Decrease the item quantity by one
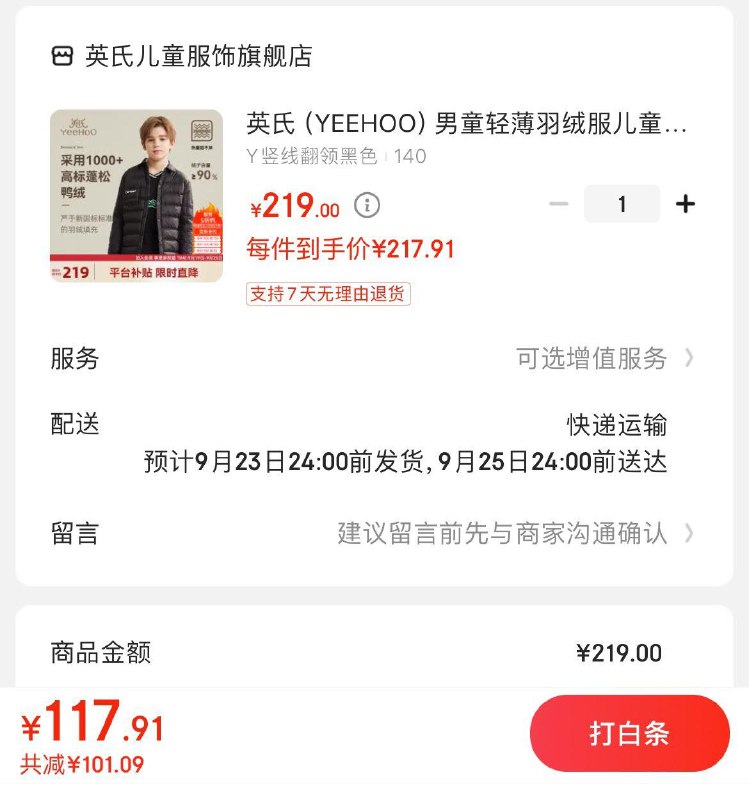This screenshot has width=749, height=800. pos(559,204)
